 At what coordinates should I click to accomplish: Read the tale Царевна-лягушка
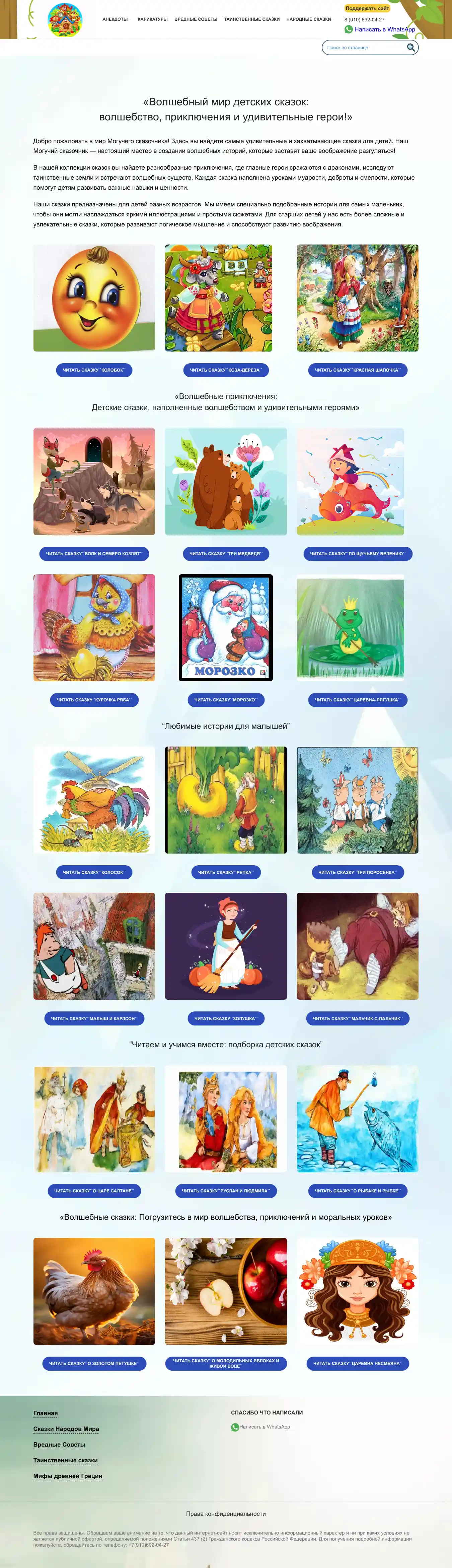(x=358, y=700)
